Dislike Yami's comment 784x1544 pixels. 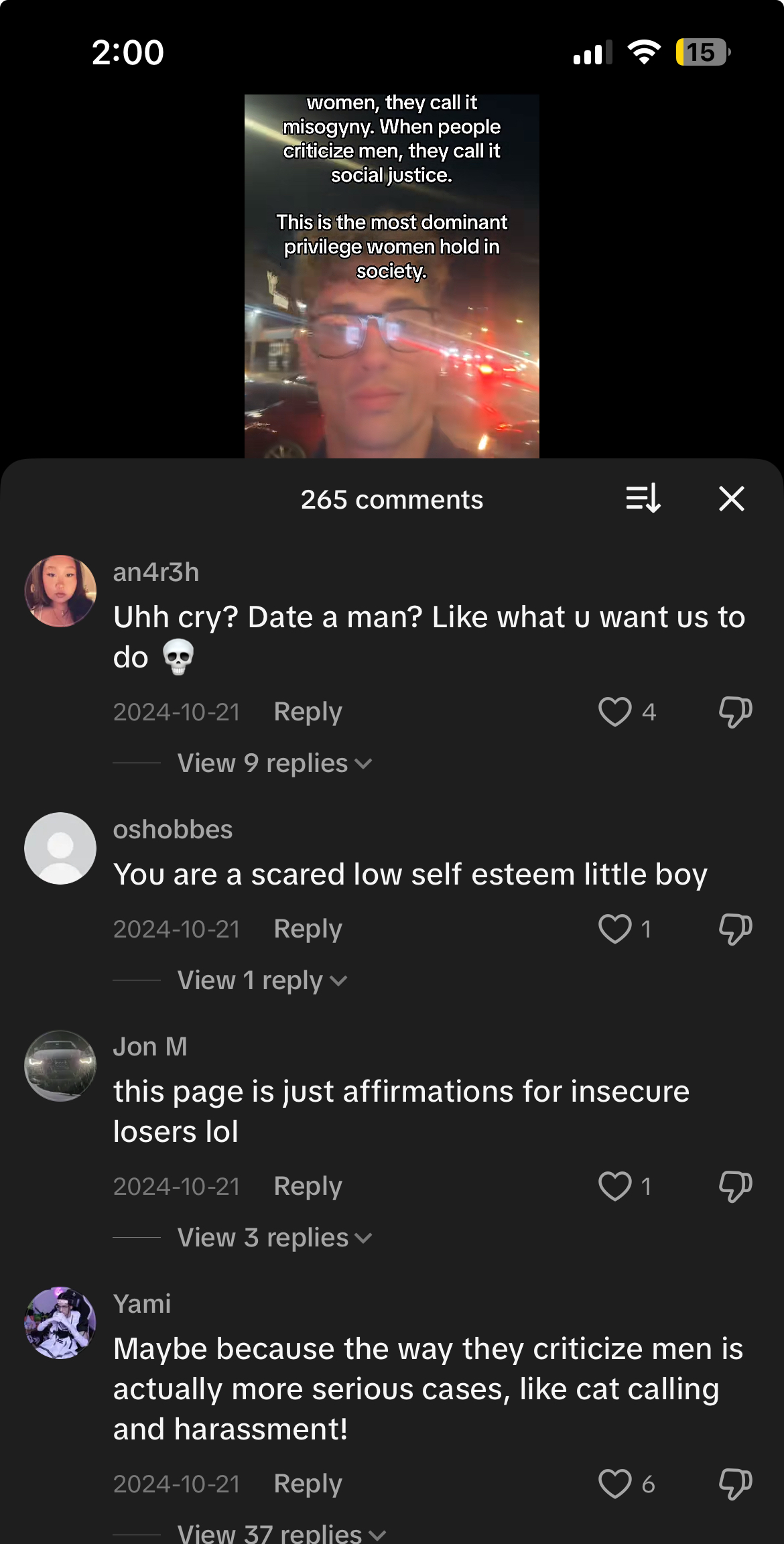[735, 1484]
